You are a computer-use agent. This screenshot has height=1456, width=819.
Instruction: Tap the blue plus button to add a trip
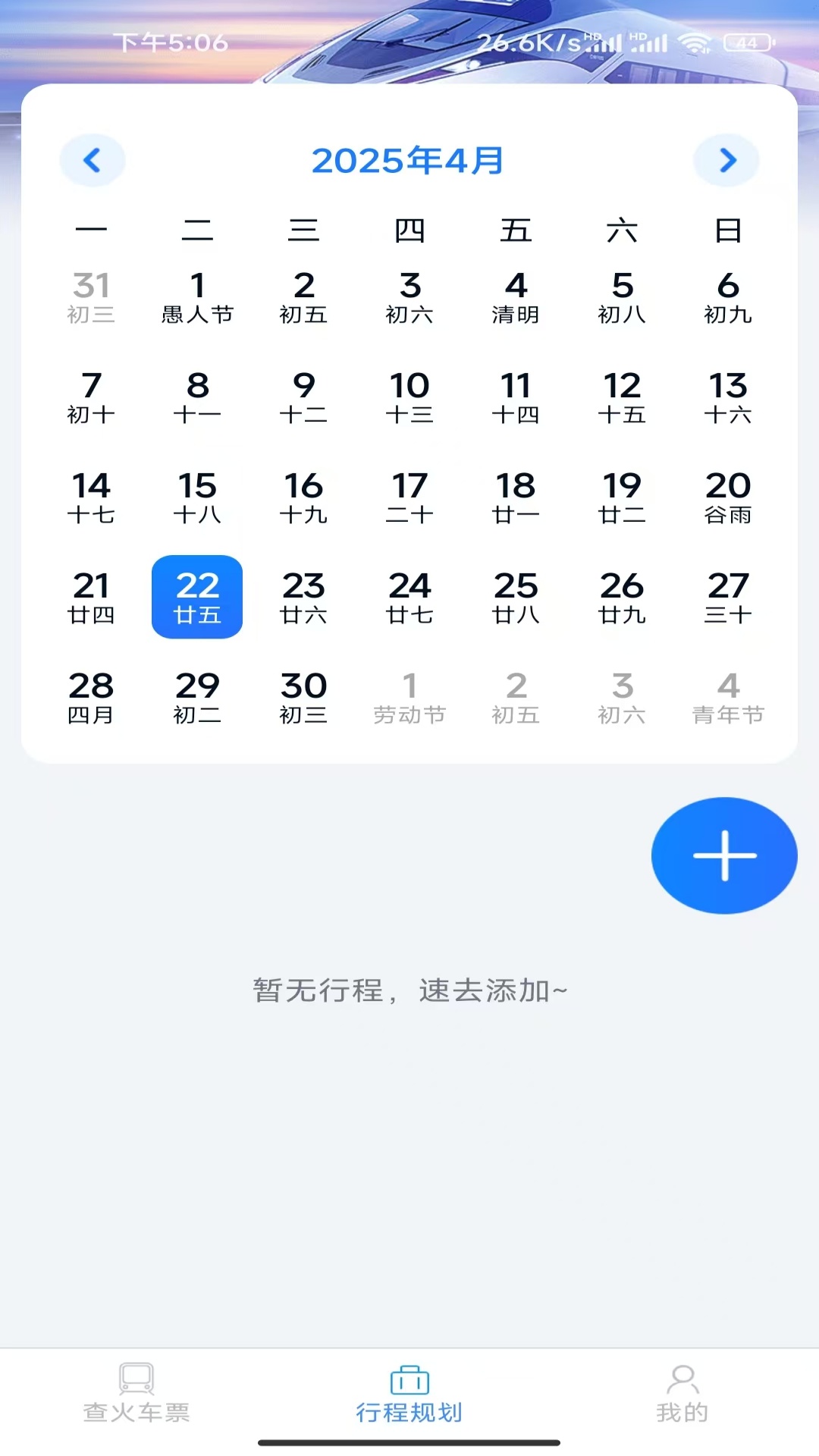coord(723,854)
